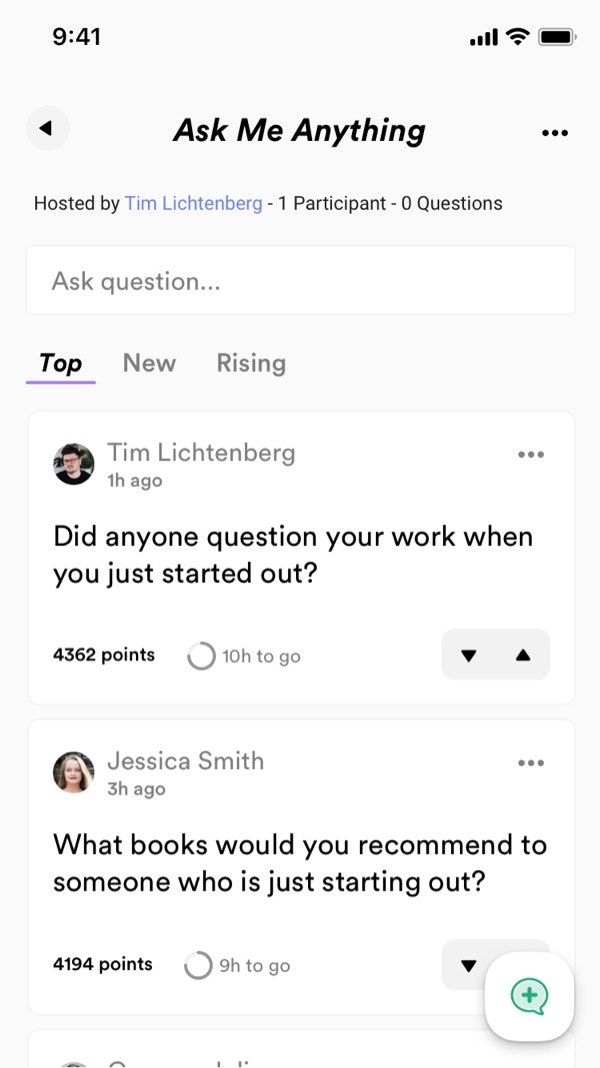The image size is (600, 1068).
Task: Upvote Tim Lichtenberg's question
Action: point(523,656)
